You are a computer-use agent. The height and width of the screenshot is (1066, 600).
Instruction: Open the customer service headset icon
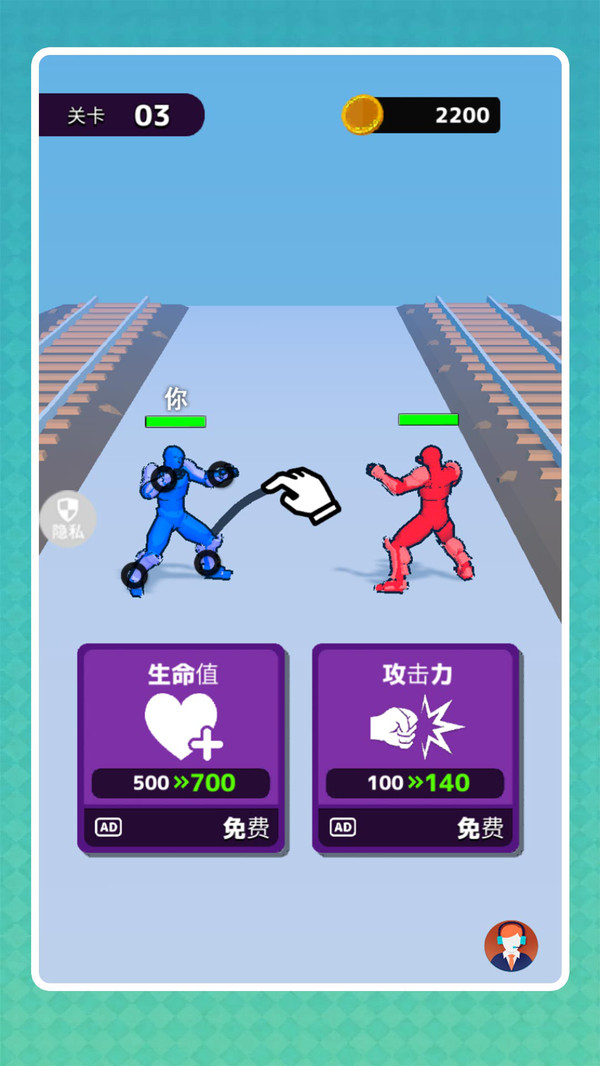click(511, 945)
